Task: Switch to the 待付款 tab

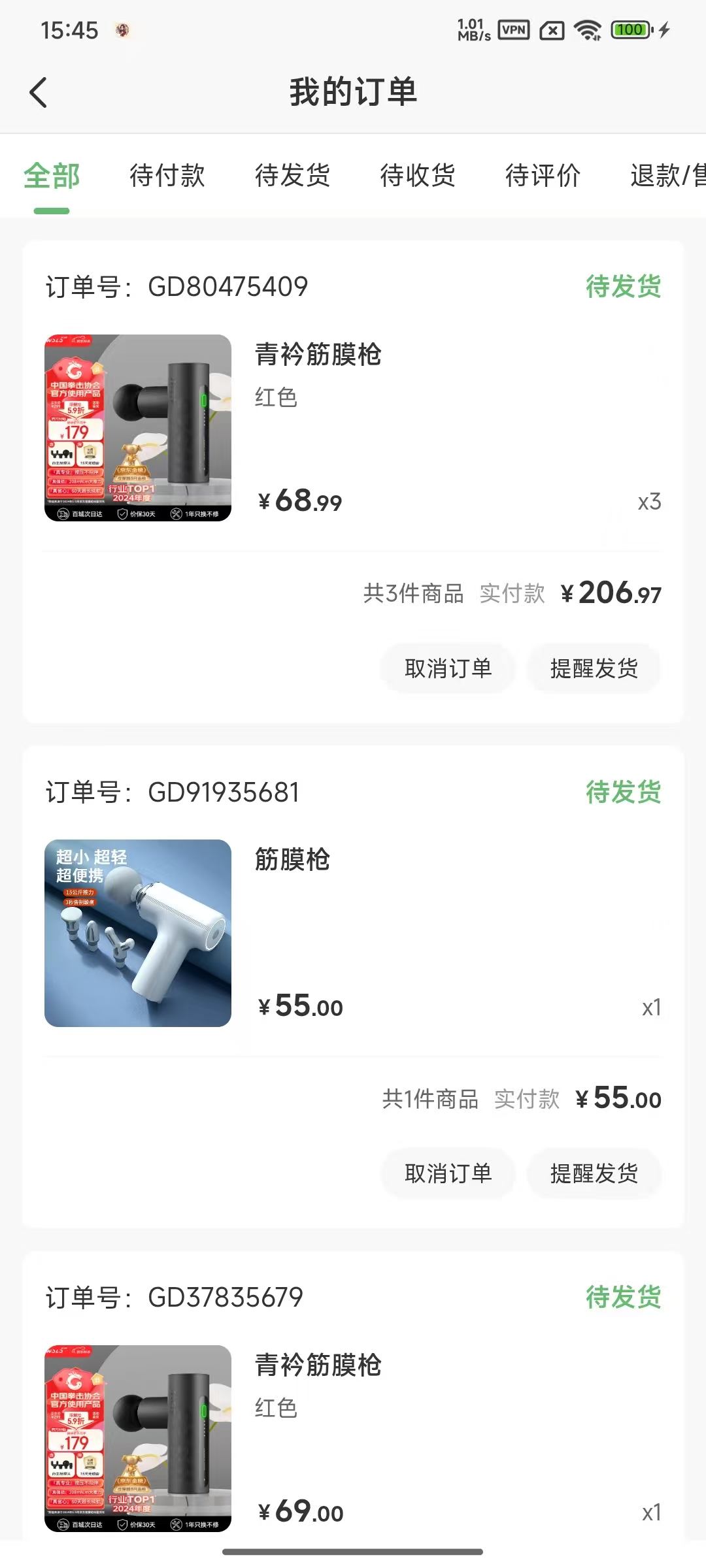Action: 167,176
